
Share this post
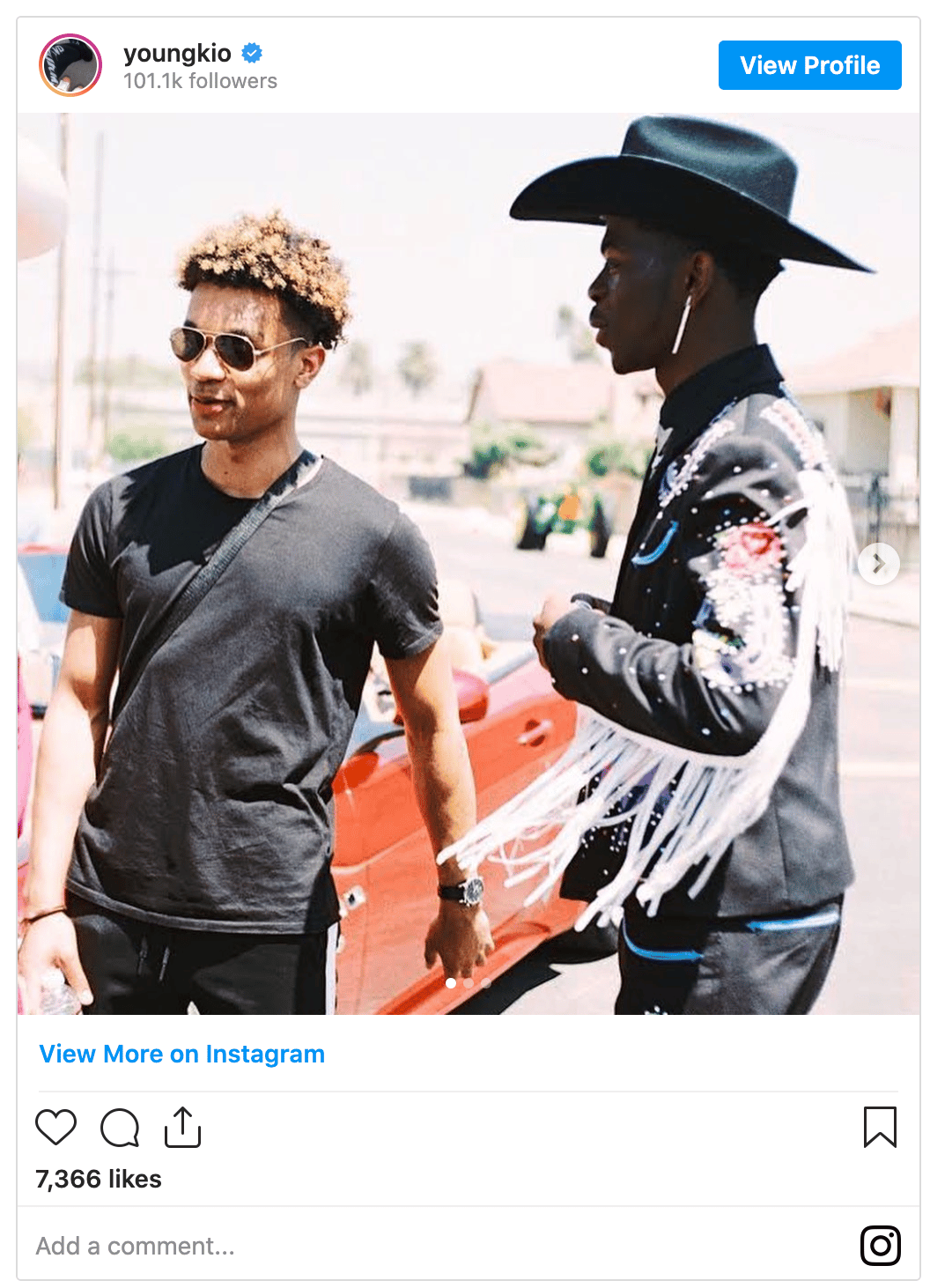click(x=183, y=1127)
